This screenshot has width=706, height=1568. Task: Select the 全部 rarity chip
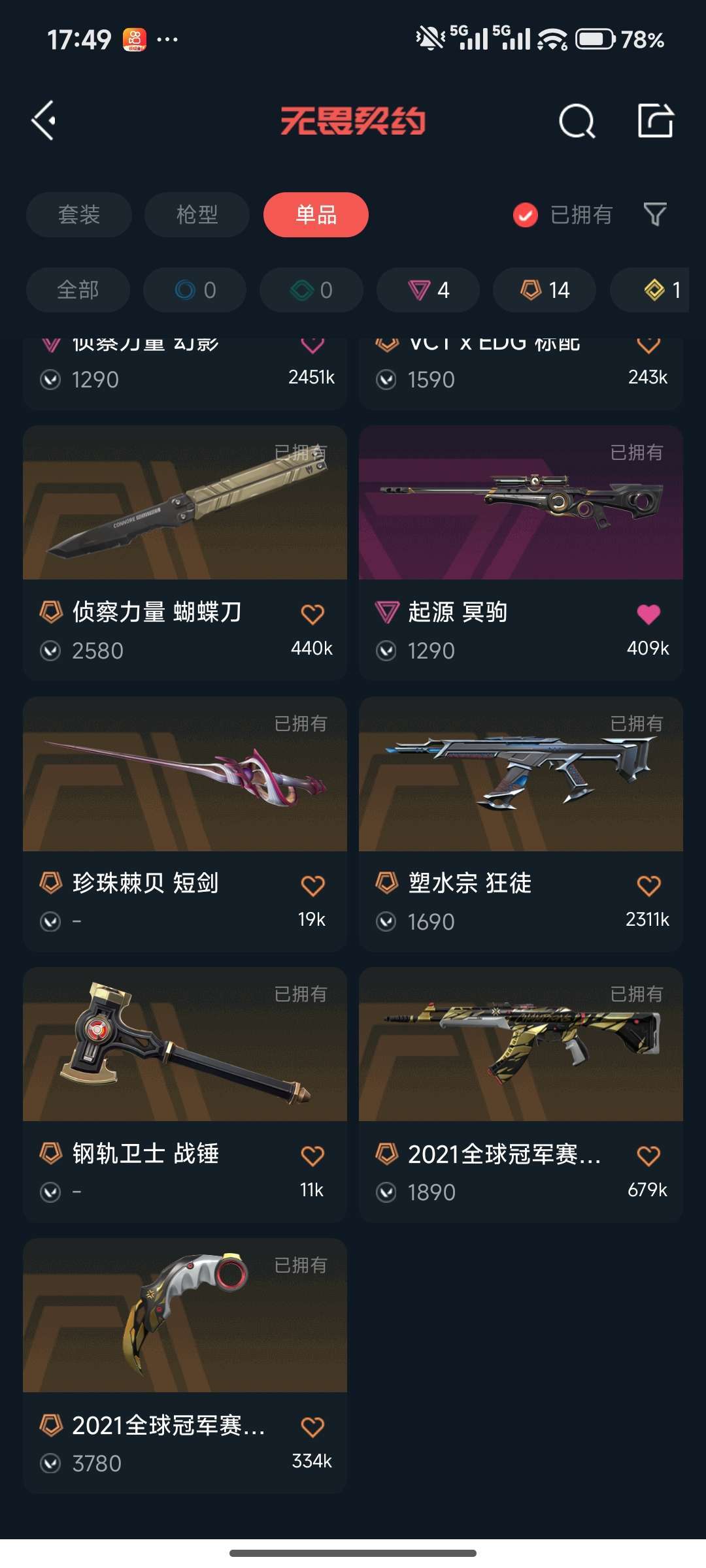pyautogui.click(x=78, y=290)
